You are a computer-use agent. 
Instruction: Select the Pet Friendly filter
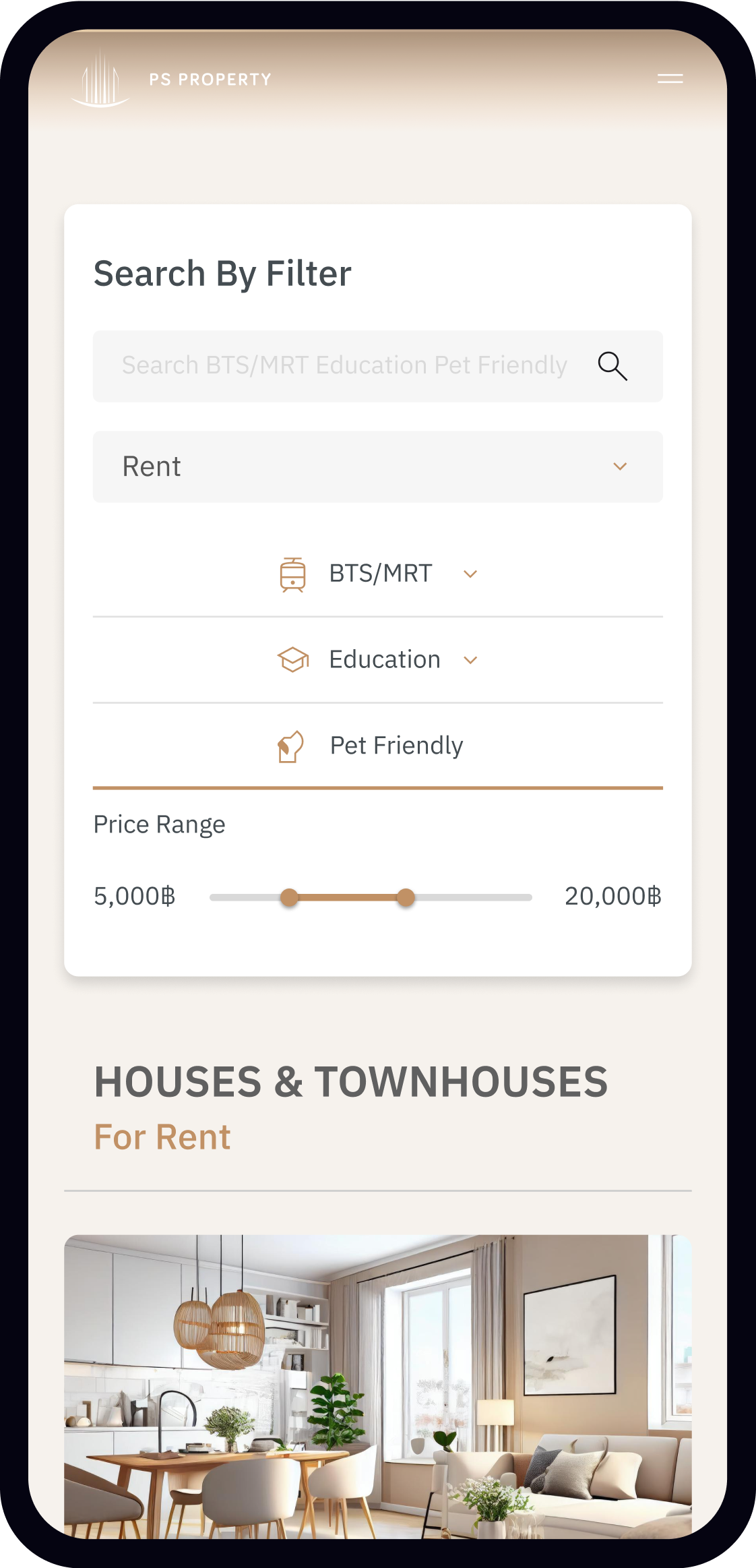[x=378, y=746]
